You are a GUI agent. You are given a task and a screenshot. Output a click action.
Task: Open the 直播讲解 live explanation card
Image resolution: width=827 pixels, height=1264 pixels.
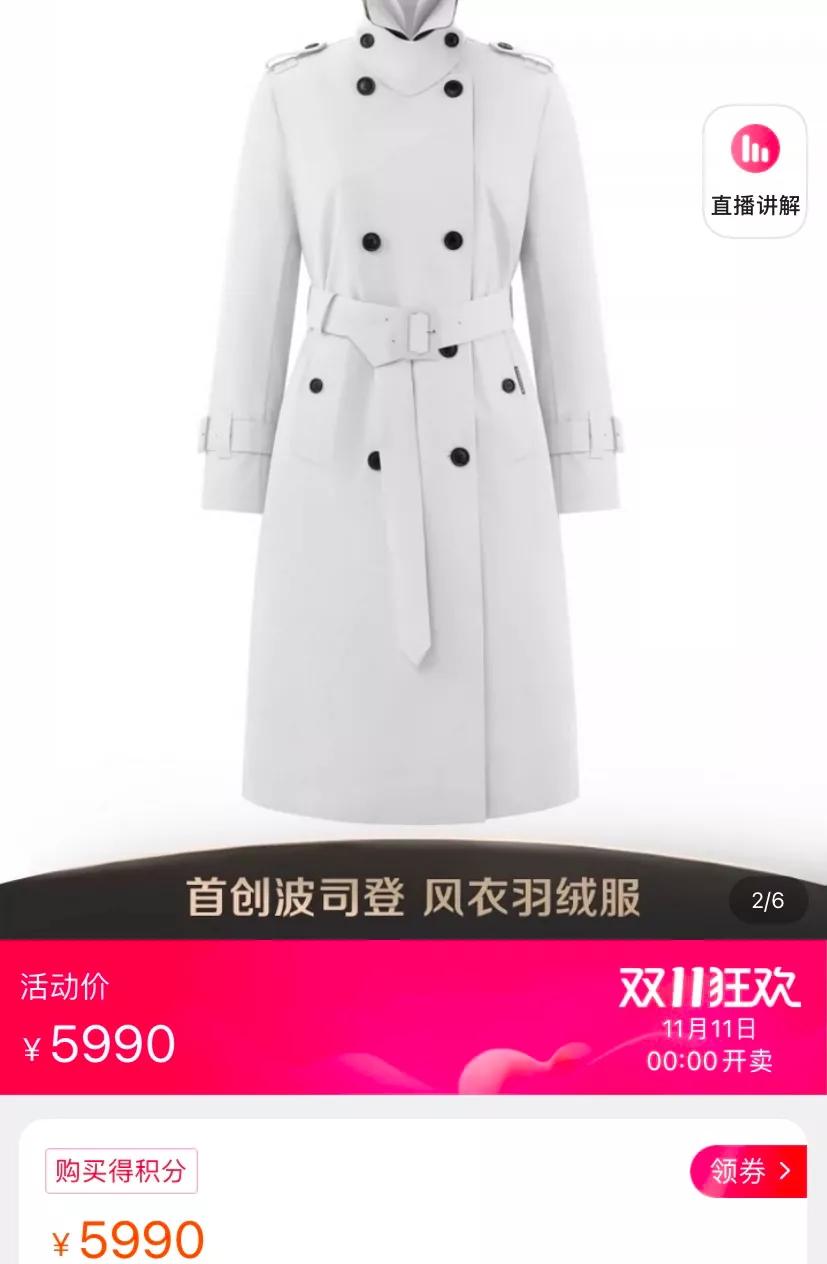pyautogui.click(x=755, y=170)
